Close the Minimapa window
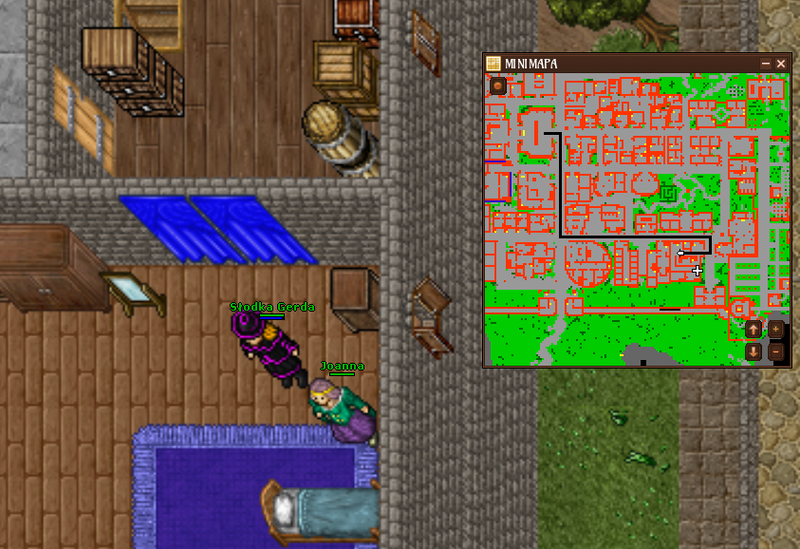This screenshot has height=549, width=800. (781, 63)
